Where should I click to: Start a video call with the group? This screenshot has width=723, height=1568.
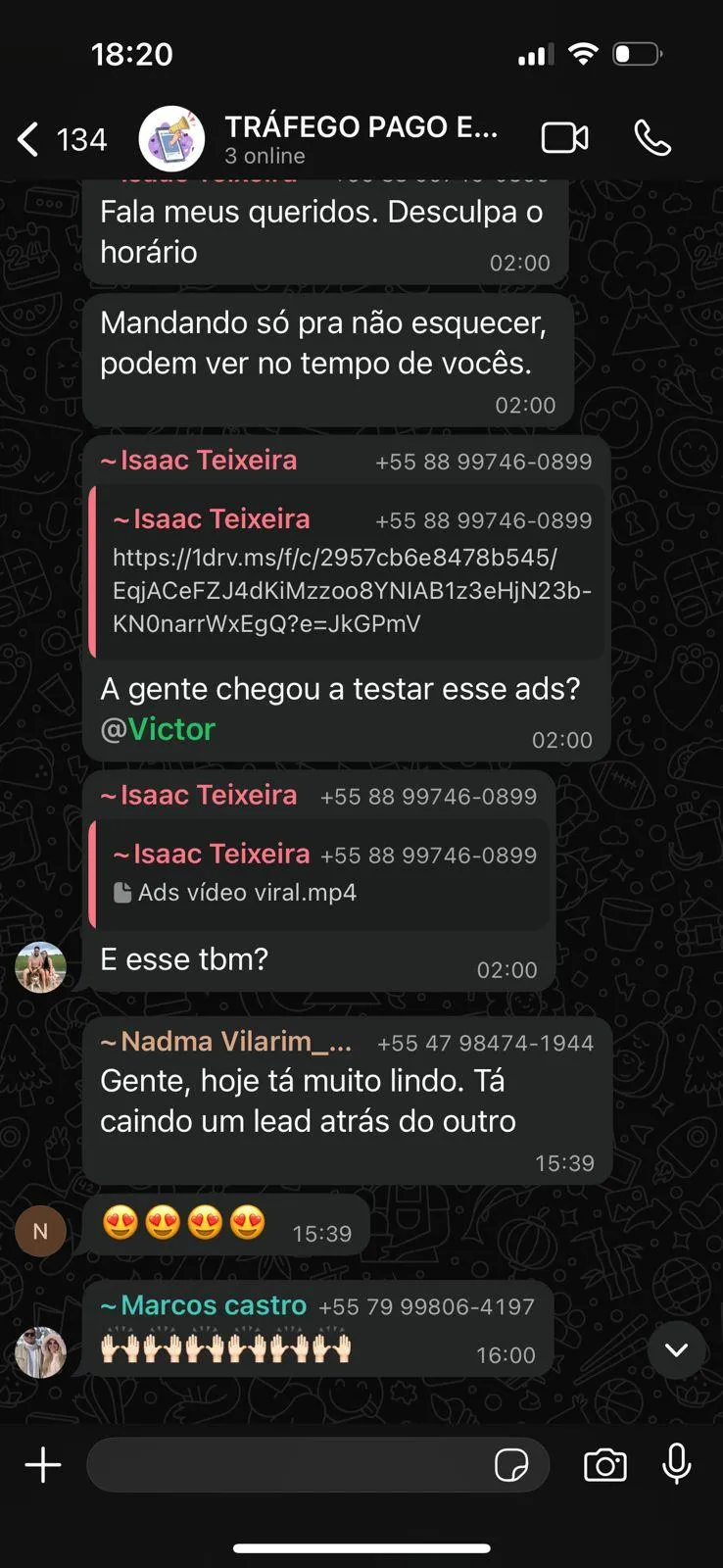(x=564, y=138)
